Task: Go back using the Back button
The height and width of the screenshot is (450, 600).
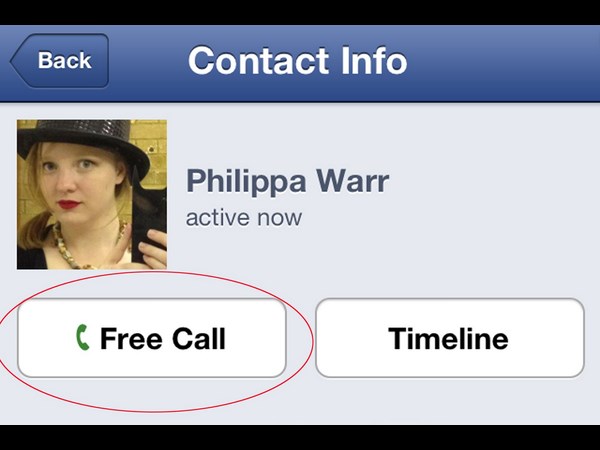Action: [60, 61]
